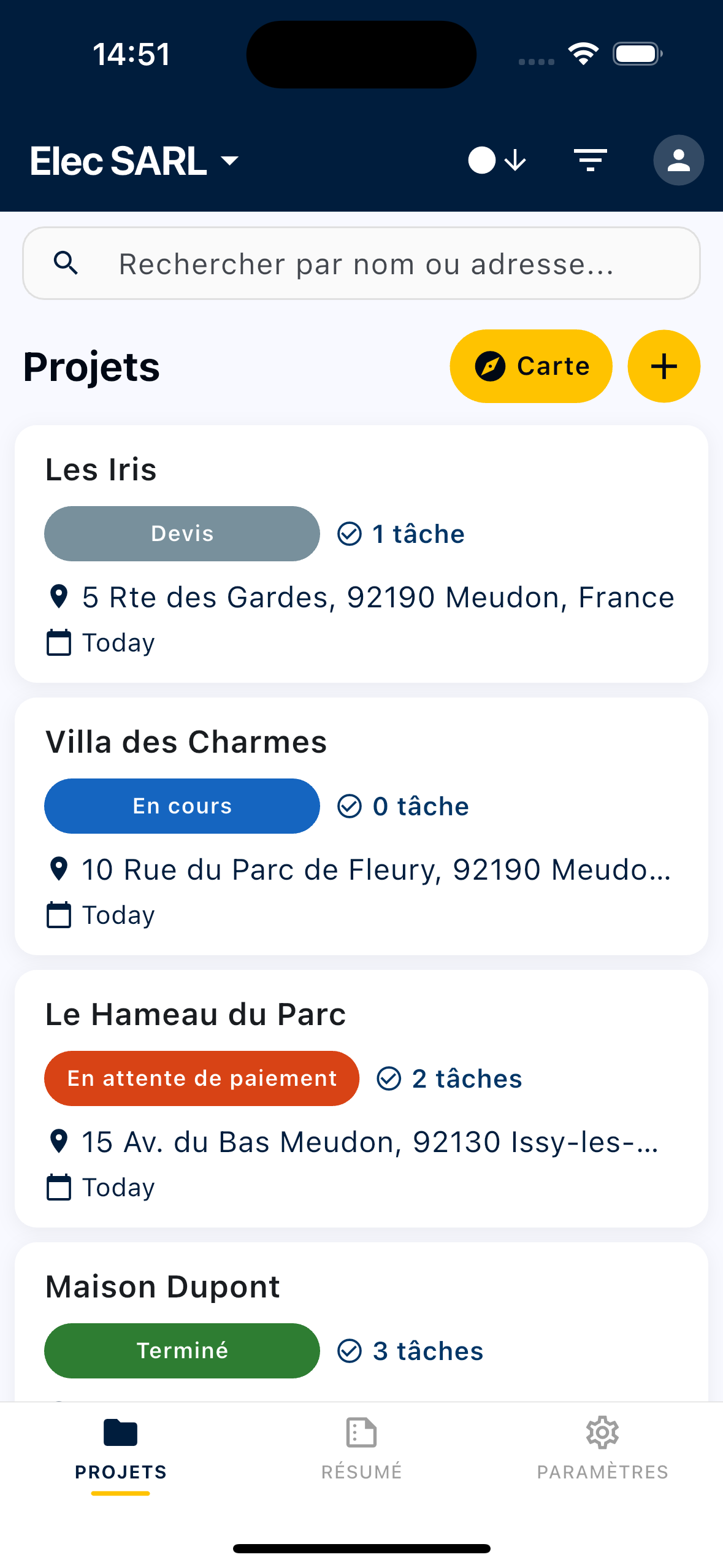Viewport: 723px width, 1568px height.
Task: Select the compass icon inside the Carte button
Action: click(489, 366)
